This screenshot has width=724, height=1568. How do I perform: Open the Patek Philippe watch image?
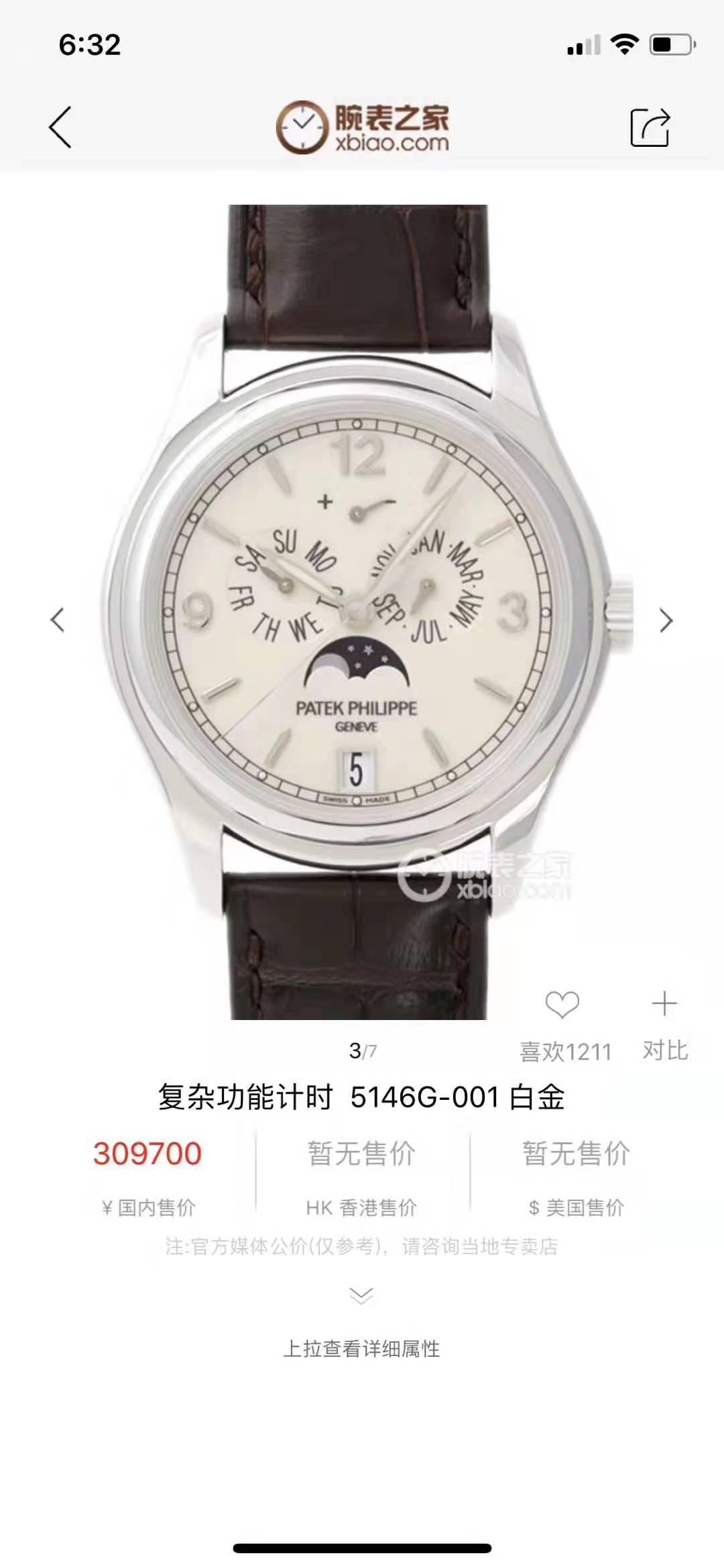(362, 612)
